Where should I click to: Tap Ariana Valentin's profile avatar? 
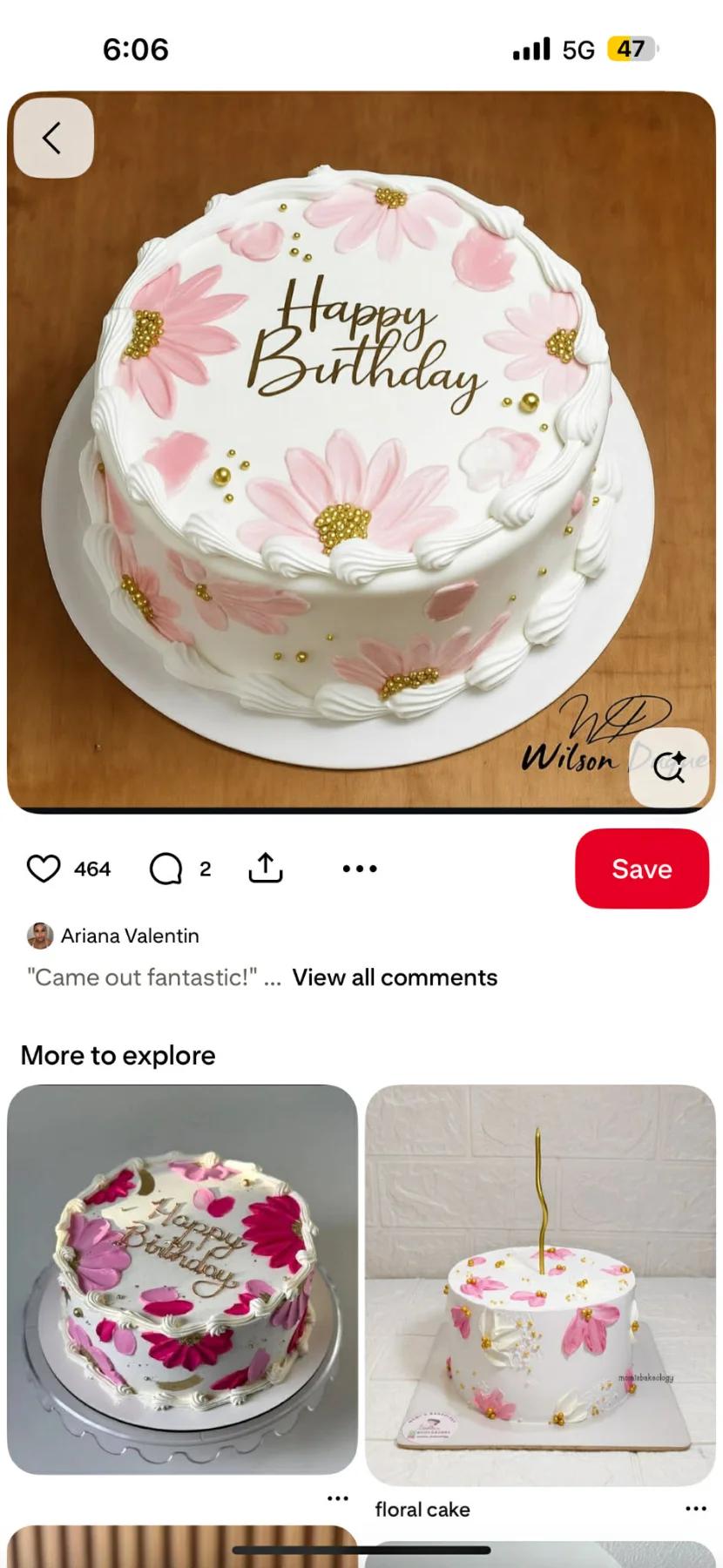point(38,935)
